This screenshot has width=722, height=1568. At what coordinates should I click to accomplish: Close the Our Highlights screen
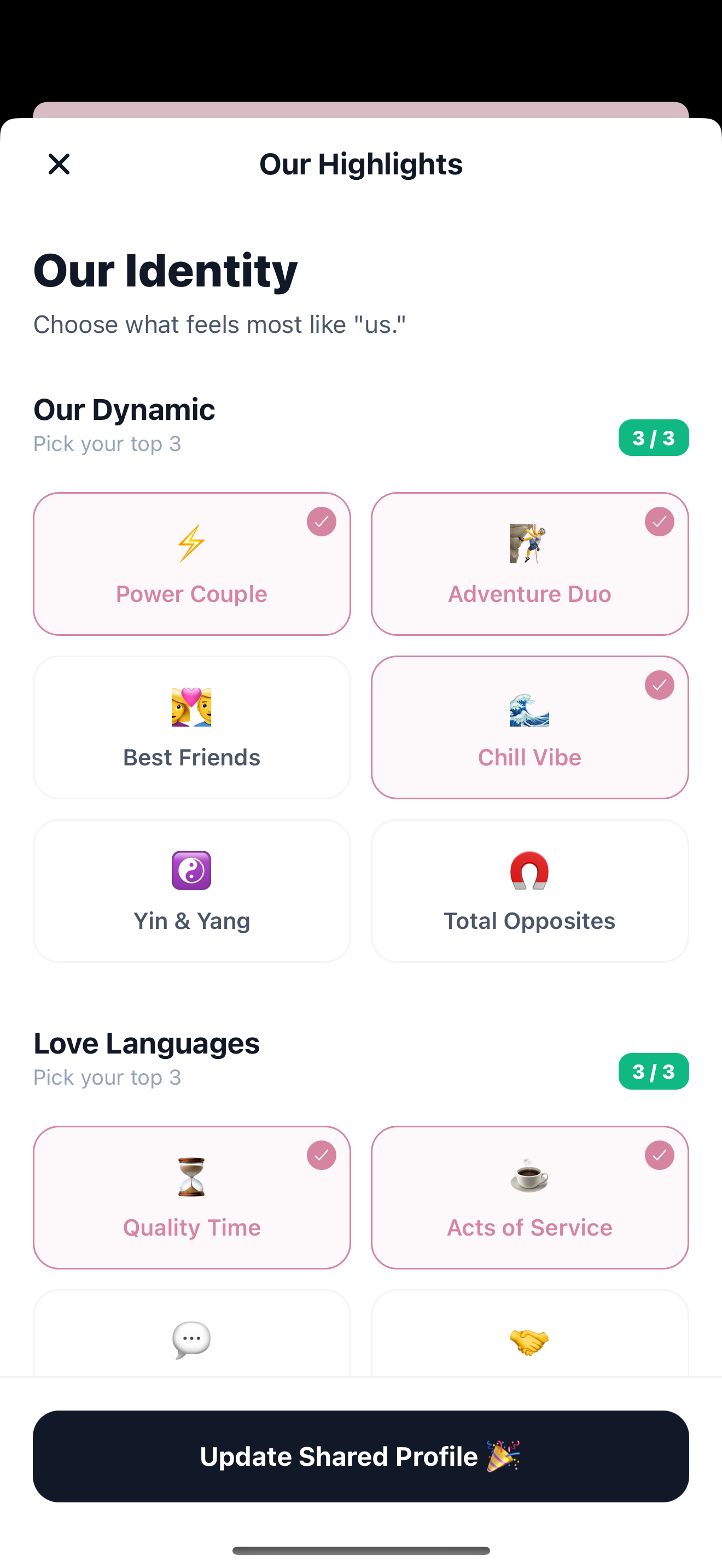click(x=59, y=163)
